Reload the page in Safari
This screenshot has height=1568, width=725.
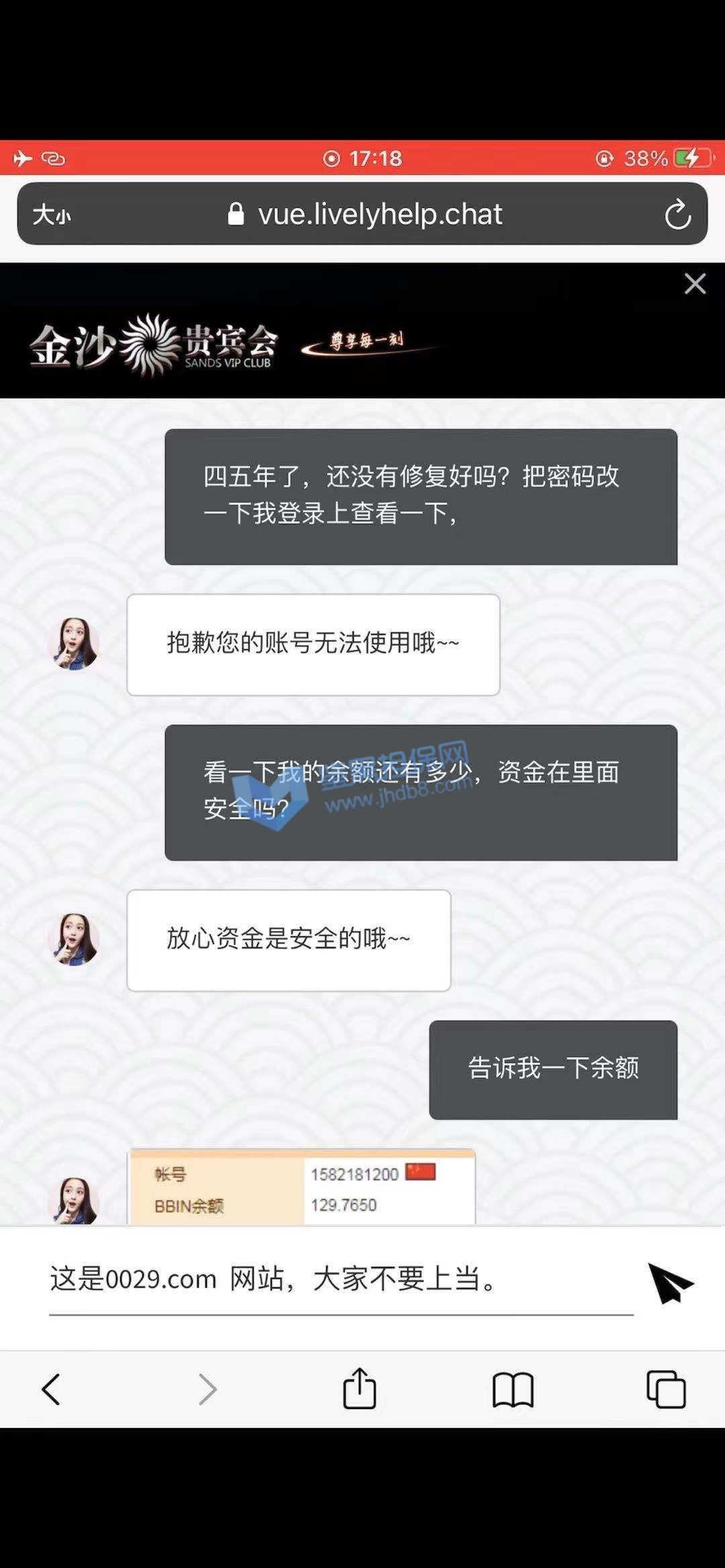(x=677, y=215)
